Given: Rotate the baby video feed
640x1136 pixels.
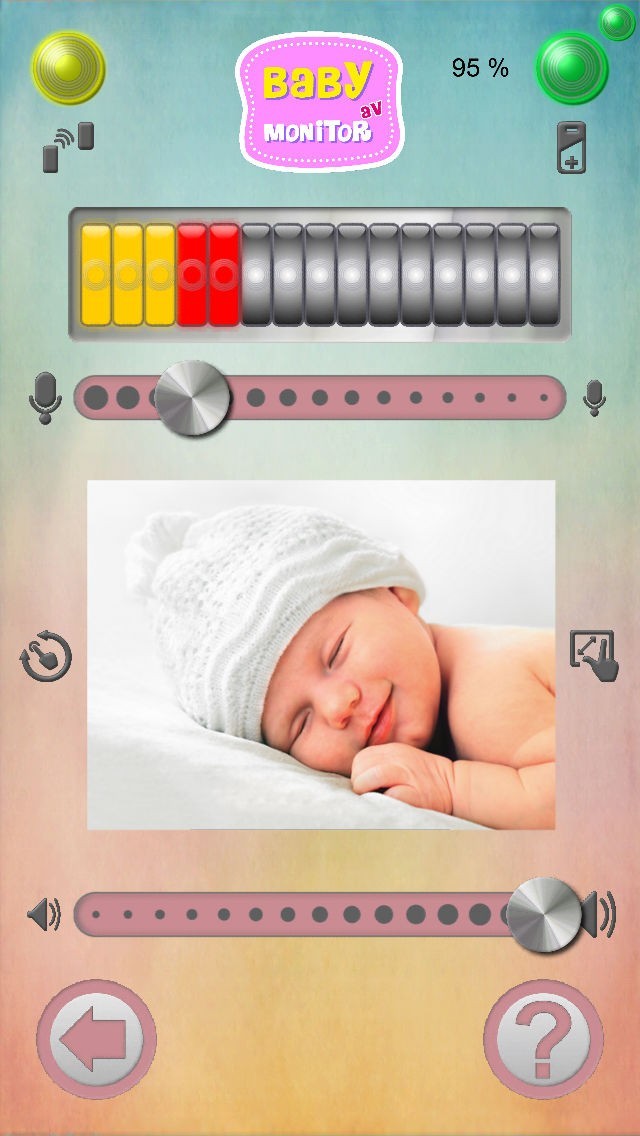Looking at the screenshot, I should click(46, 656).
